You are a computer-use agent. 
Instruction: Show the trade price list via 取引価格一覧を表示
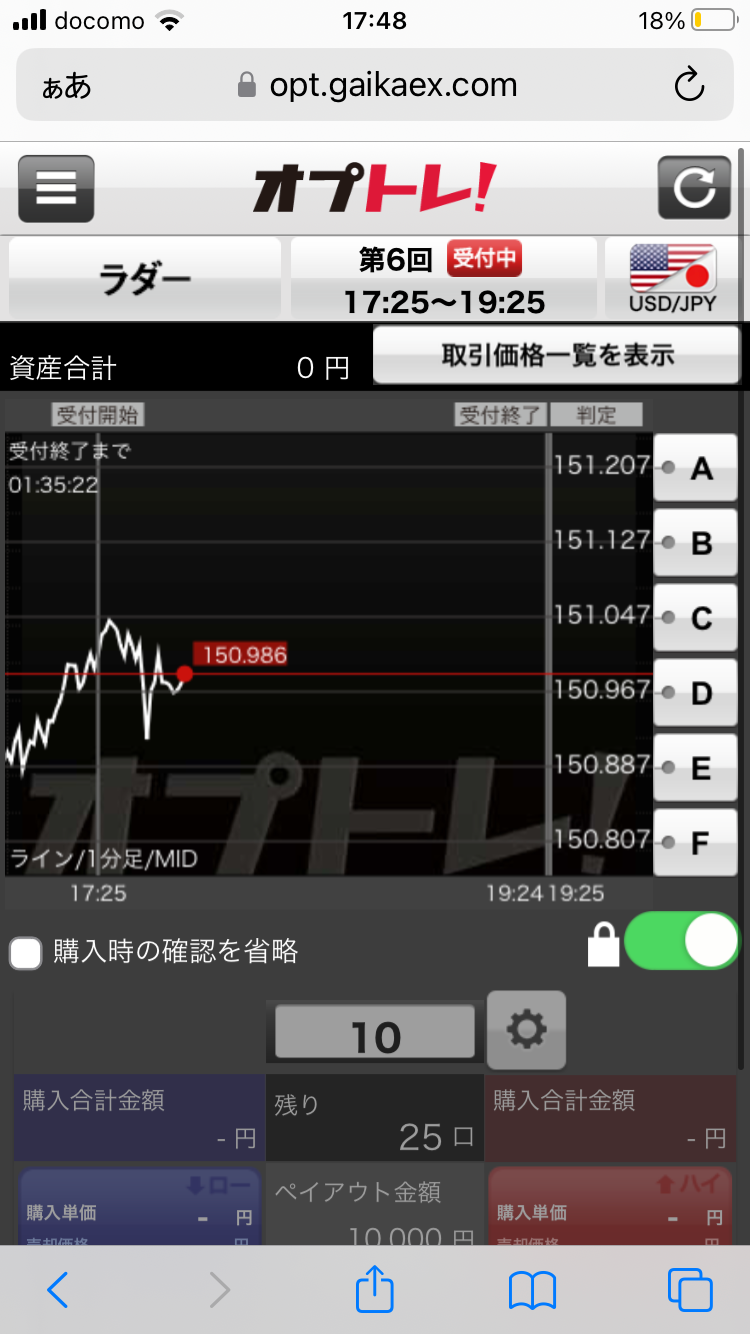point(556,355)
